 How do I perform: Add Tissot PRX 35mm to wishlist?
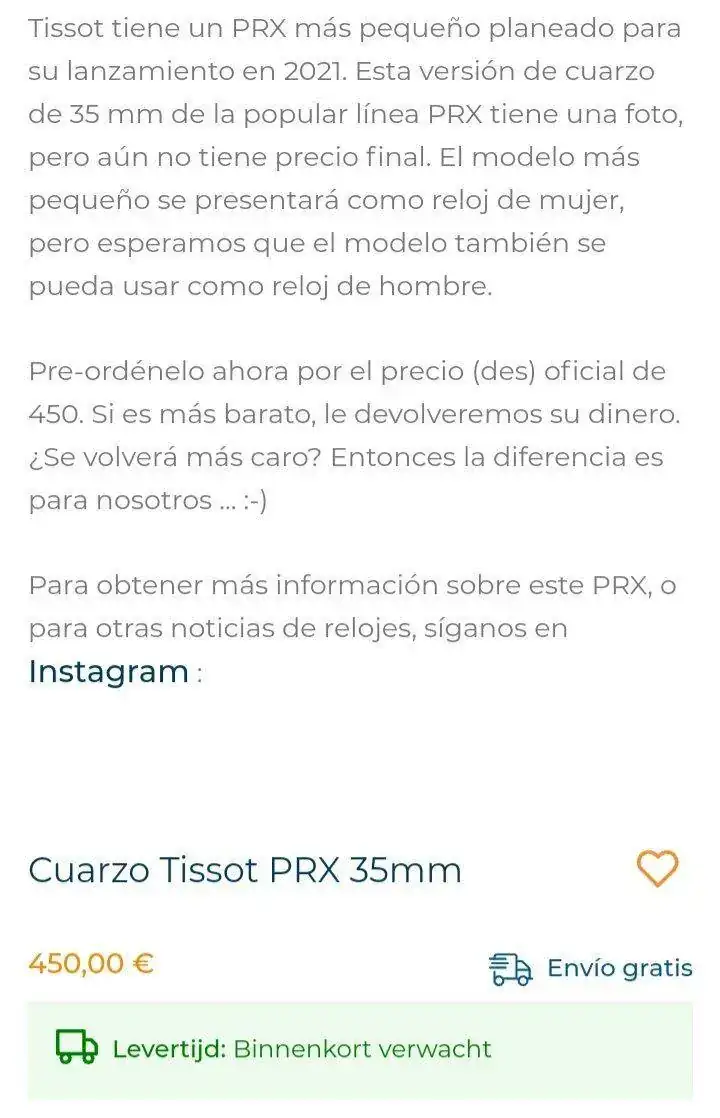pos(657,869)
